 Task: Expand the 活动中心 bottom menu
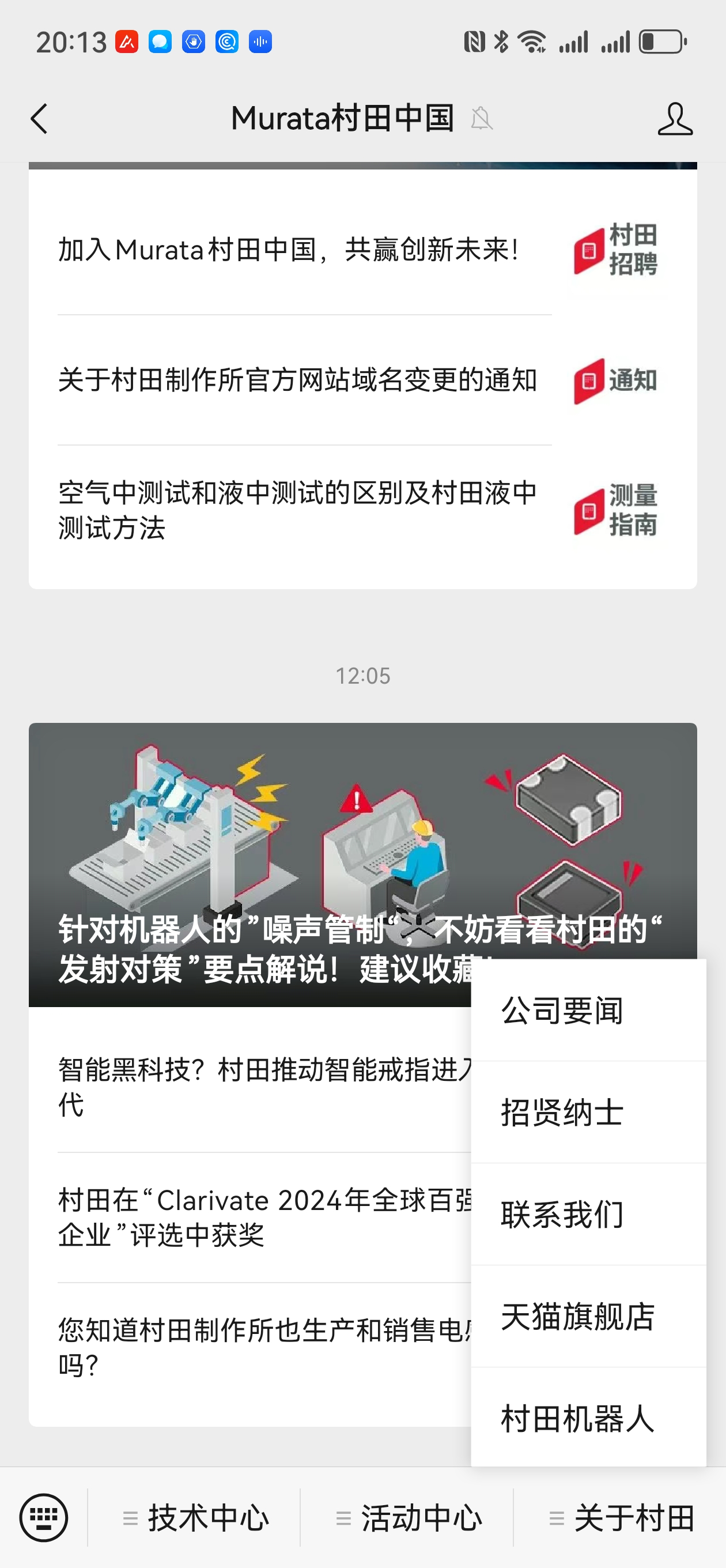point(409,1517)
